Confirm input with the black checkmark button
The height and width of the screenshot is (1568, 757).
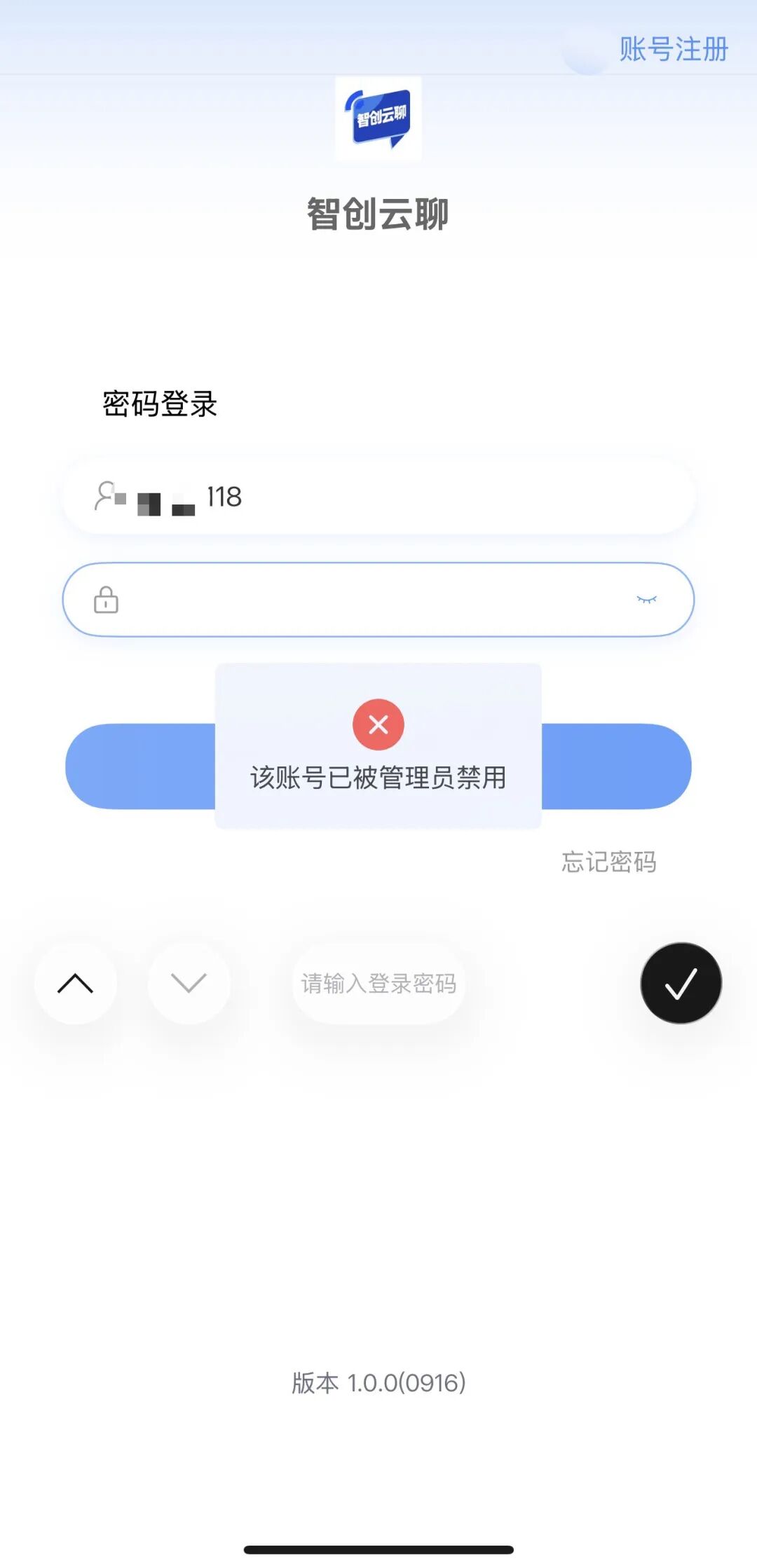[681, 984]
